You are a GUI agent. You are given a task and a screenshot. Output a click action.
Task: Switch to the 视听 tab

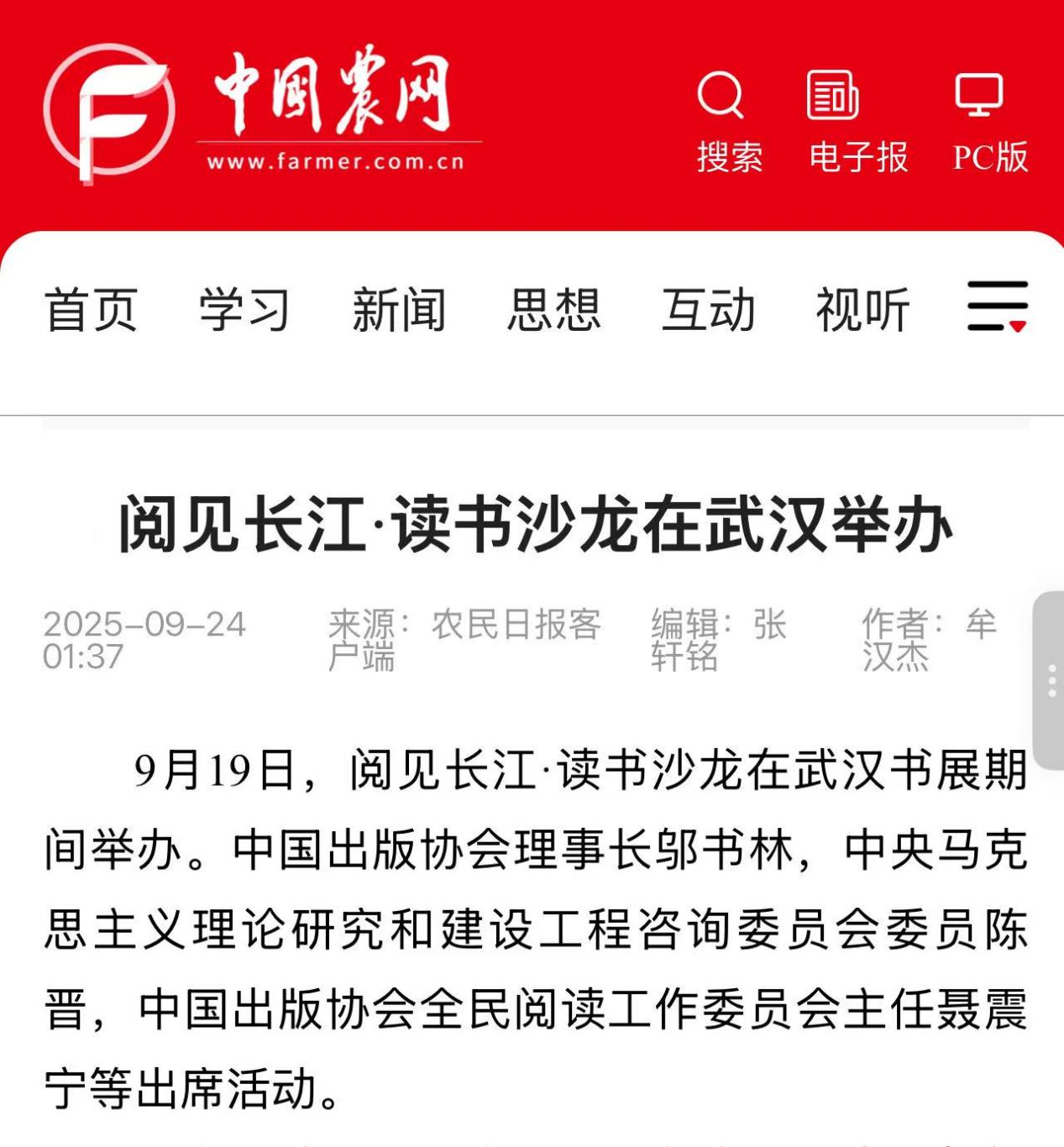click(862, 310)
